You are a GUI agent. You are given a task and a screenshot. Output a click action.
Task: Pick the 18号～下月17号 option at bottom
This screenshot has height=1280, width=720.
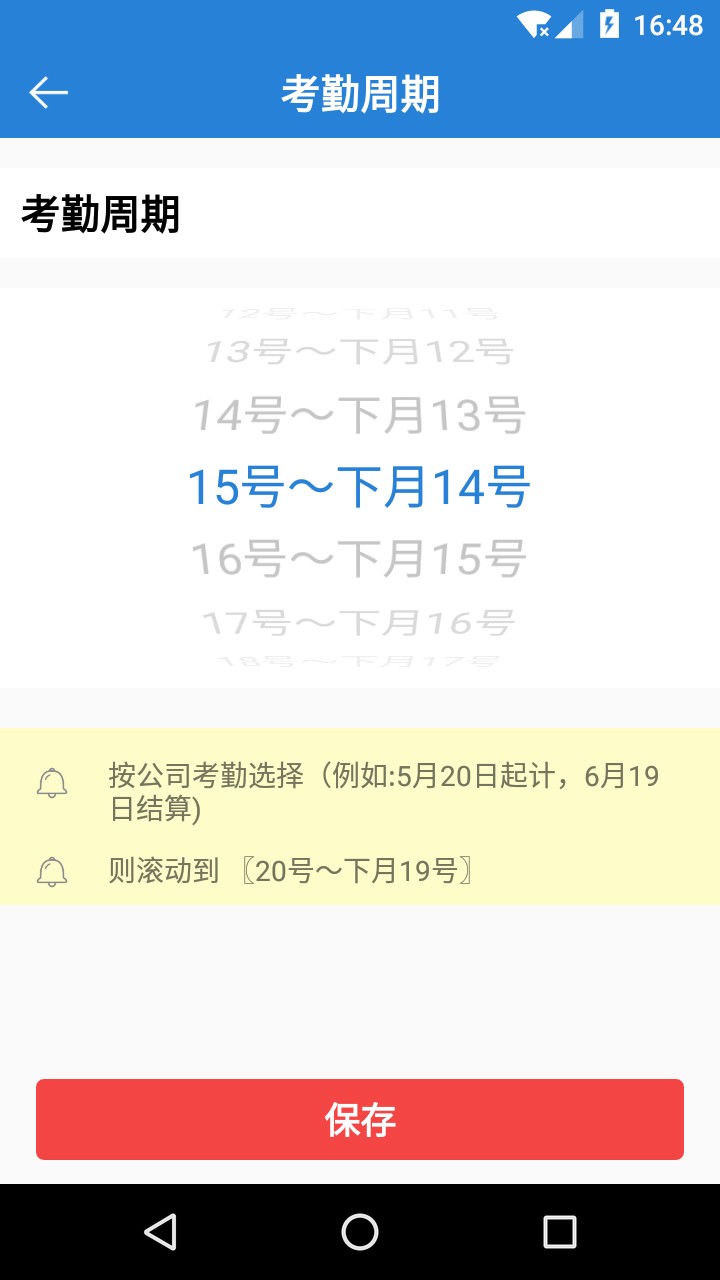pos(360,662)
